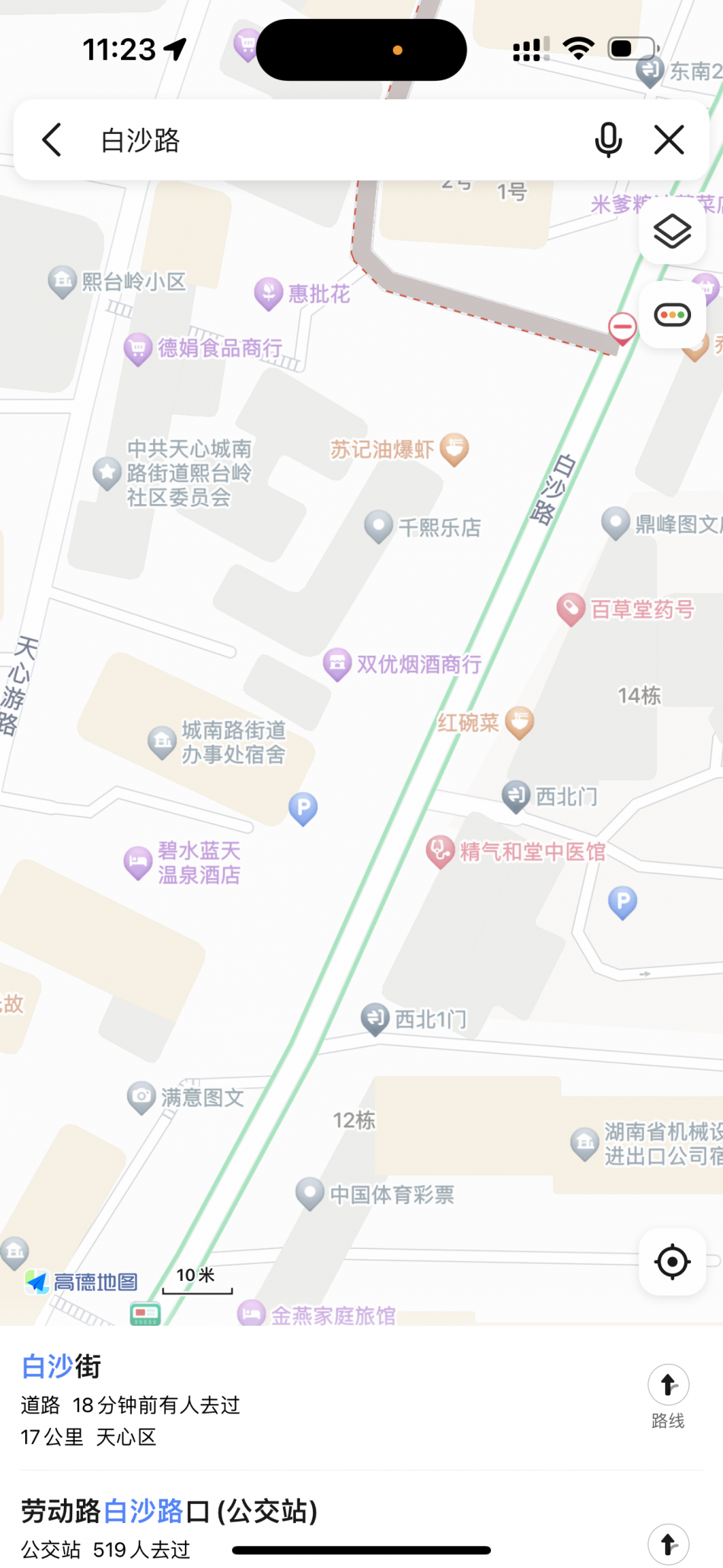The height and width of the screenshot is (1568, 723).
Task: Tap the road closure sign marker
Action: (623, 327)
